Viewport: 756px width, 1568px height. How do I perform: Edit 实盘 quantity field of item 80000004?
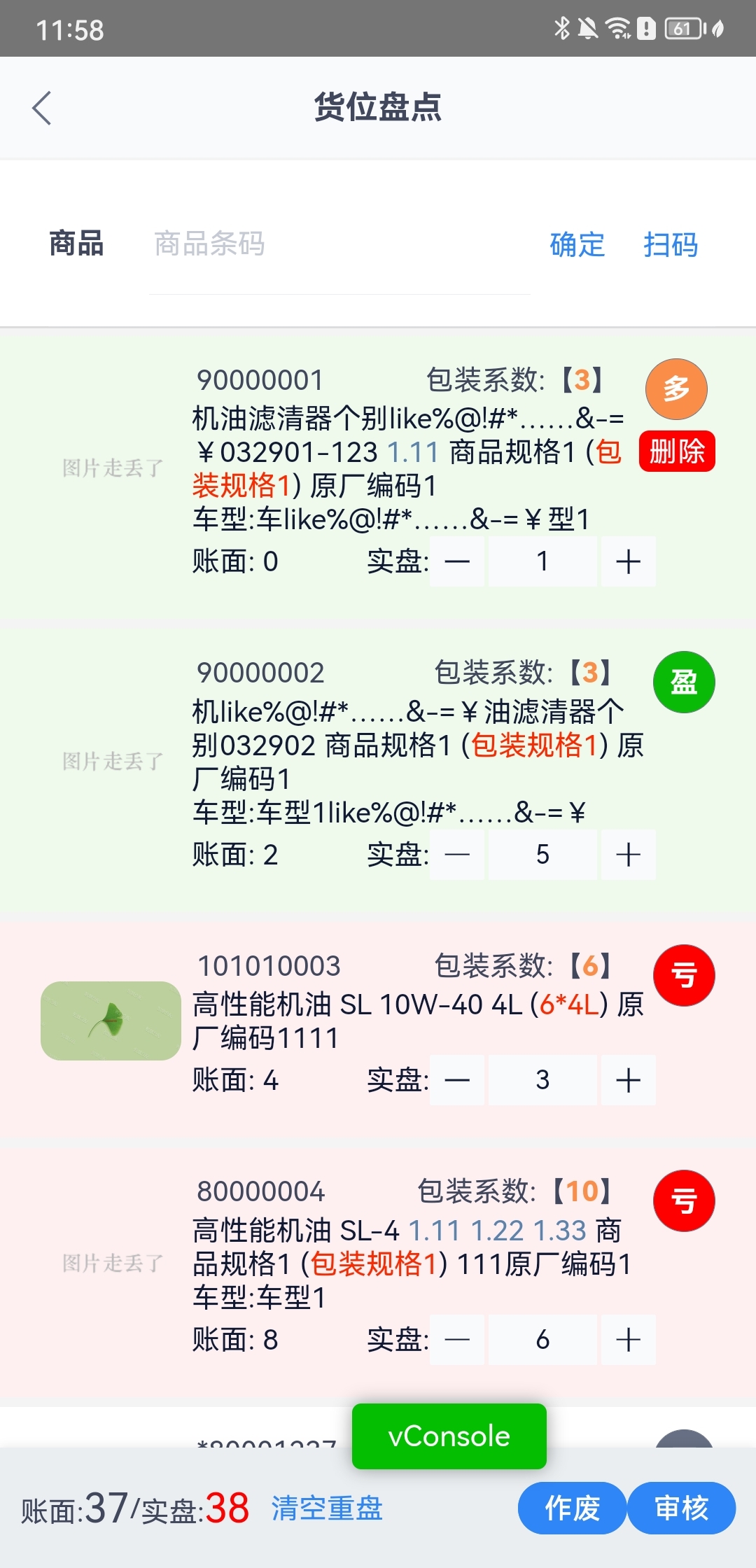click(x=542, y=1340)
